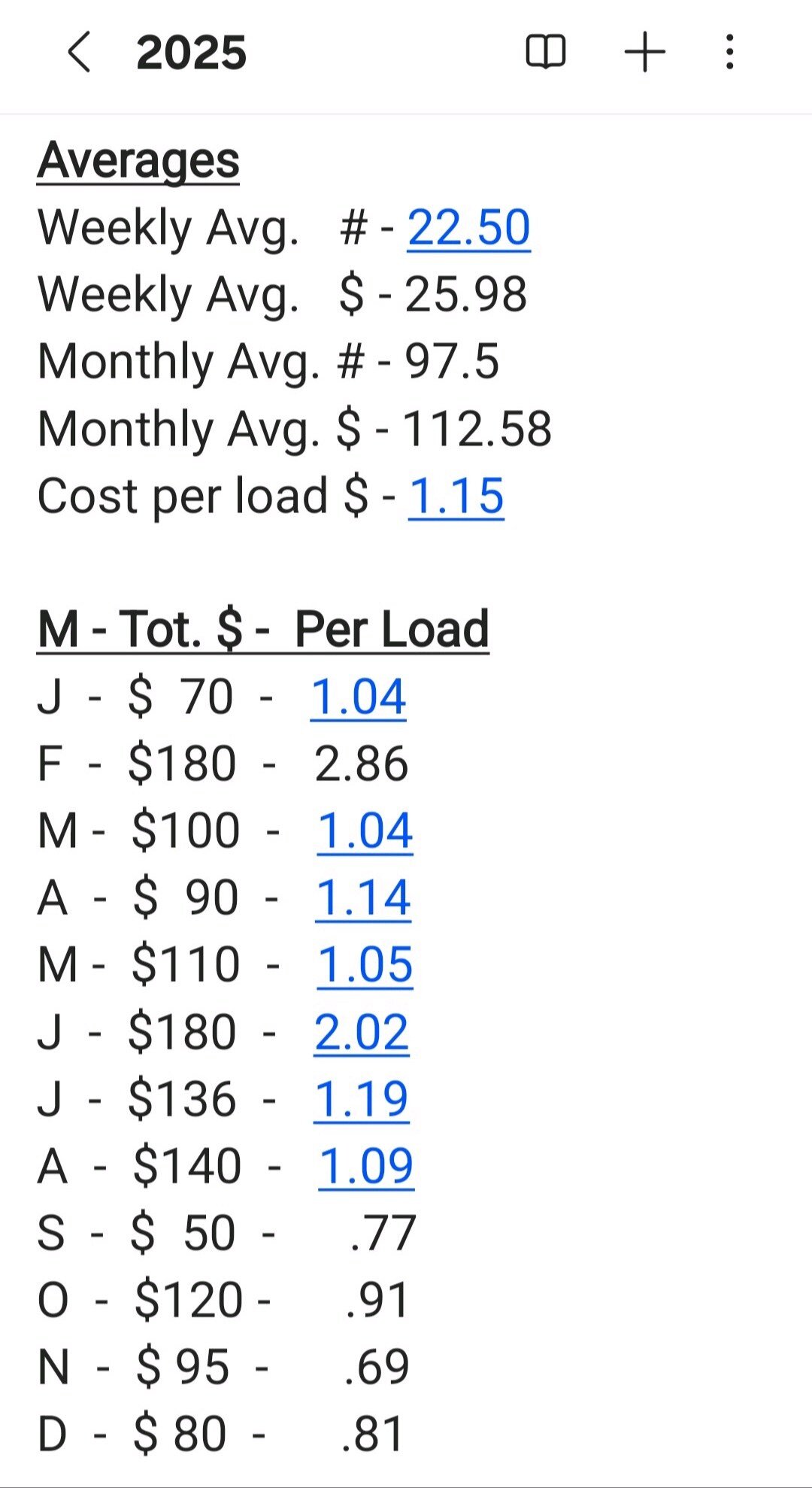Open the 2.02 per load link
Image resolution: width=812 pixels, height=1488 pixels.
click(362, 1031)
